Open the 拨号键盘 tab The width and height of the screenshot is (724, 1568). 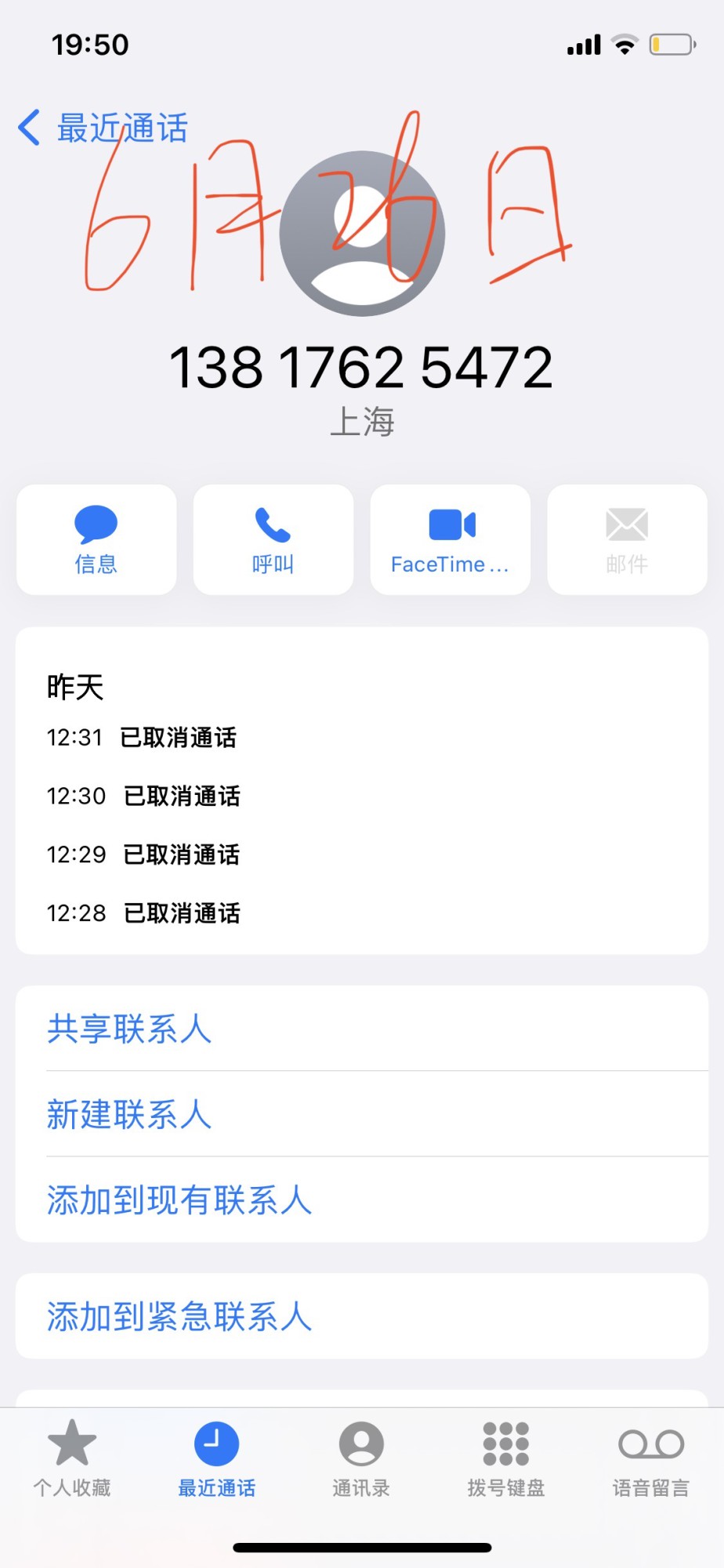click(x=506, y=1458)
